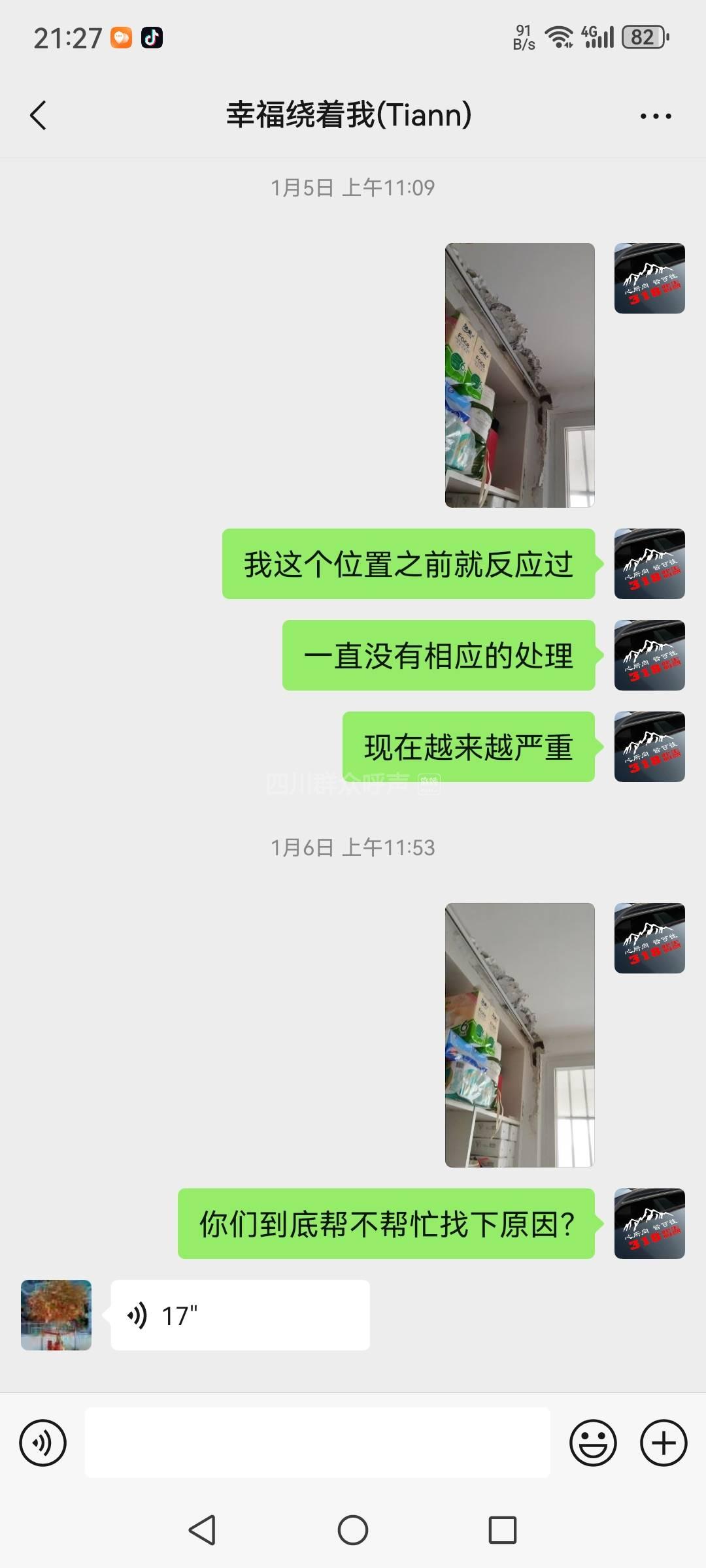The image size is (706, 1568).
Task: Play the 17-second voice message
Action: click(x=240, y=1315)
